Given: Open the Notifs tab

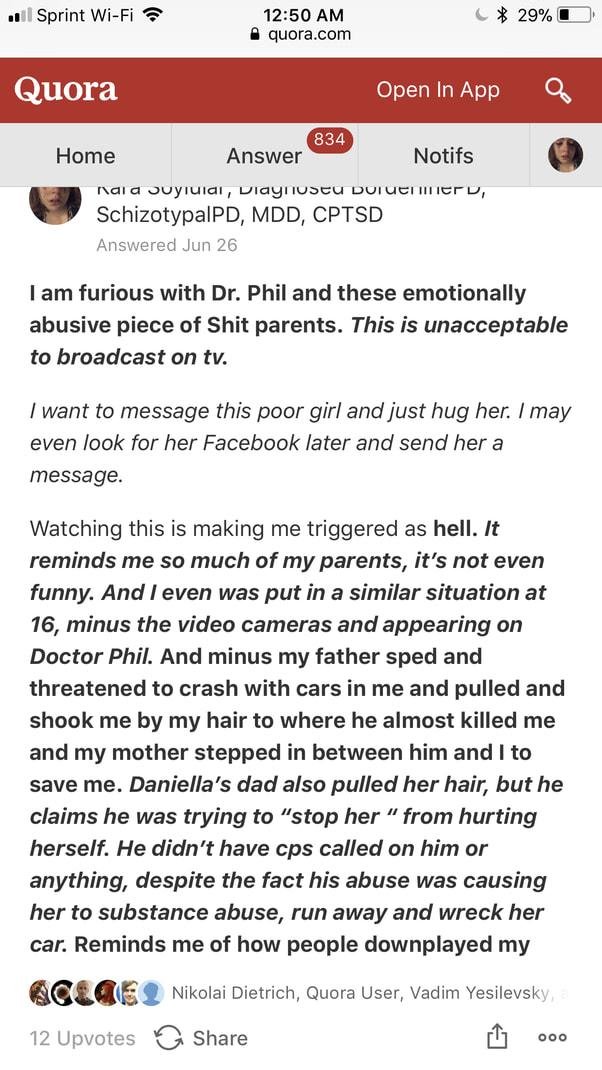Looking at the screenshot, I should pos(443,156).
